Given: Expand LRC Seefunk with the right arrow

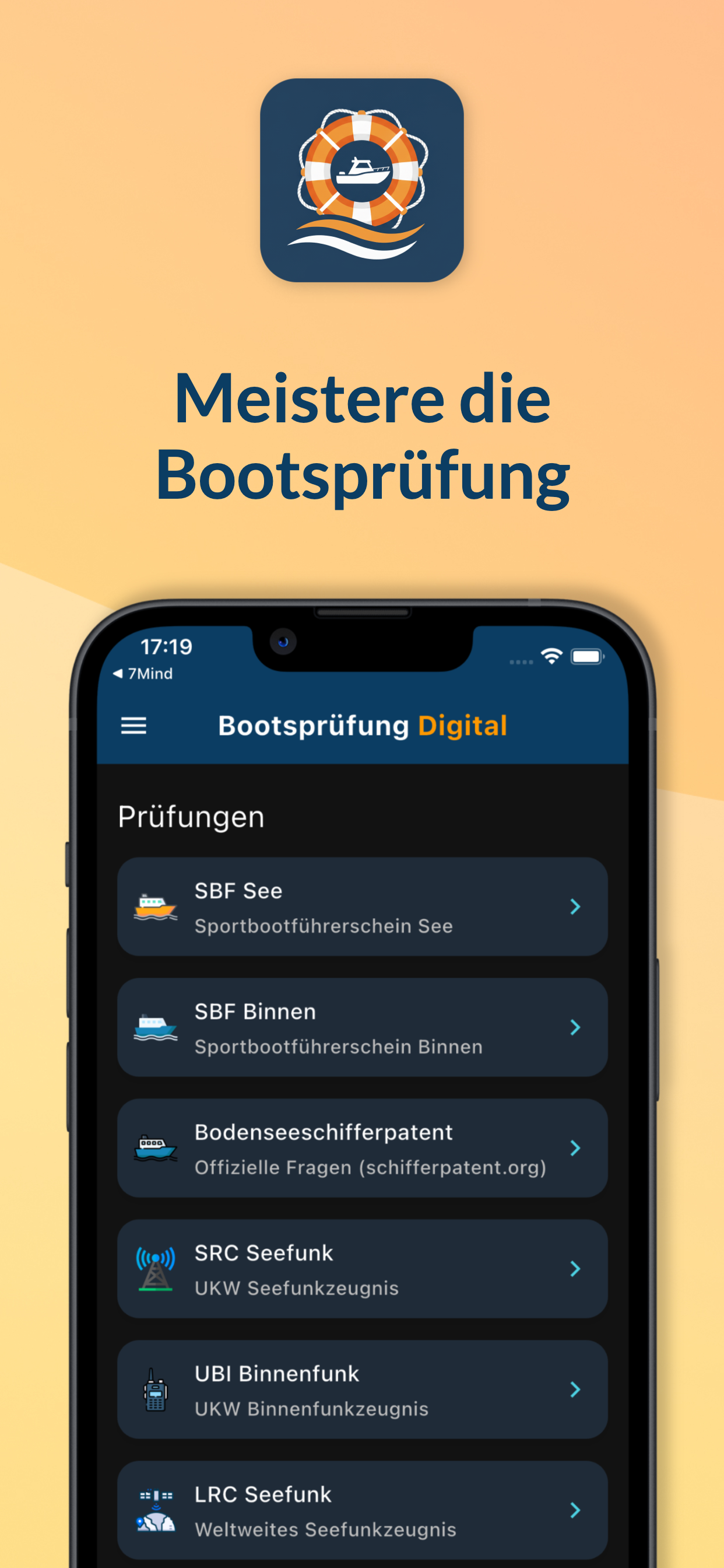Looking at the screenshot, I should [574, 1510].
